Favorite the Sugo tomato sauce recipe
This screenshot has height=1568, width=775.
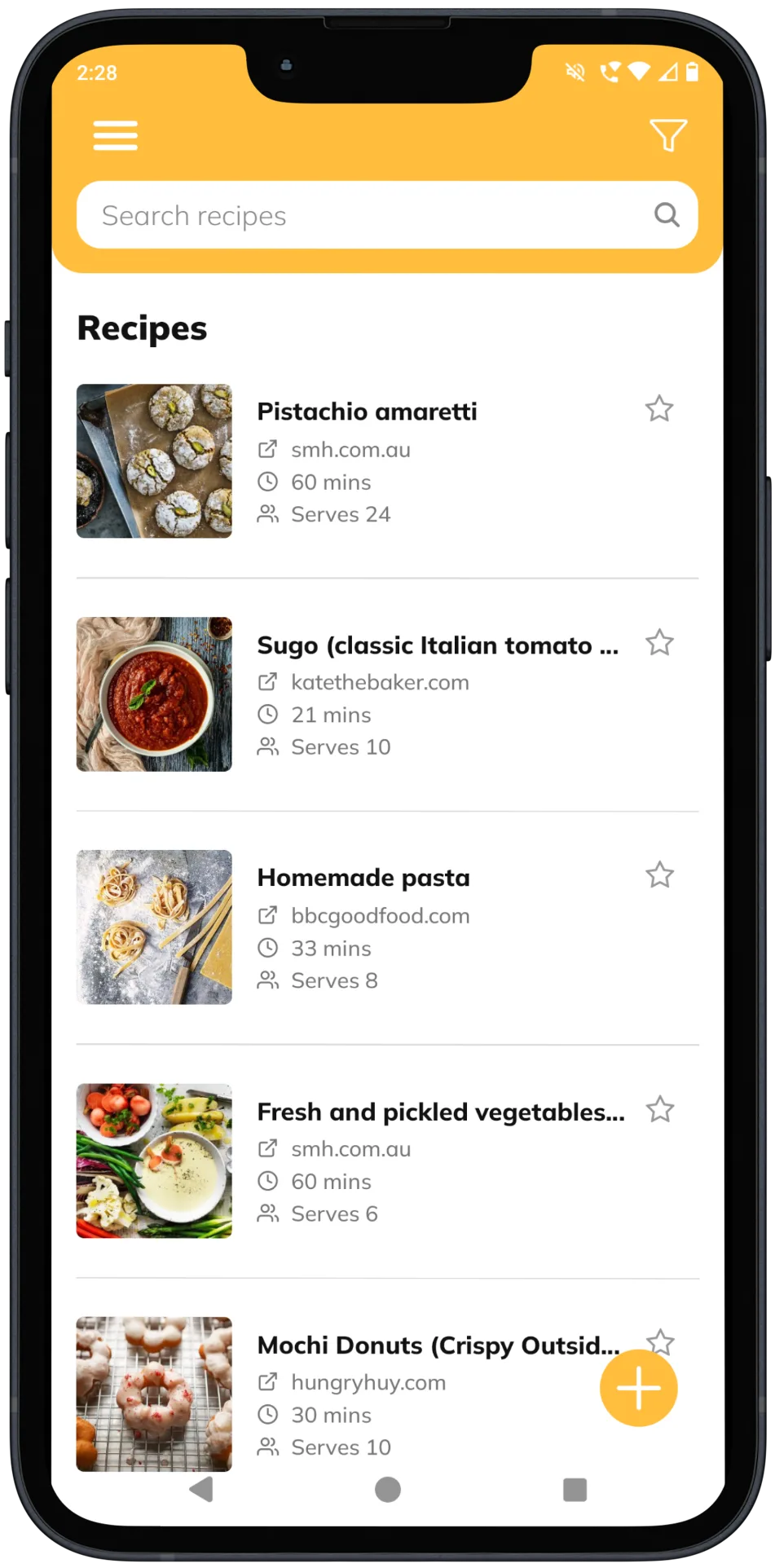pos(659,643)
